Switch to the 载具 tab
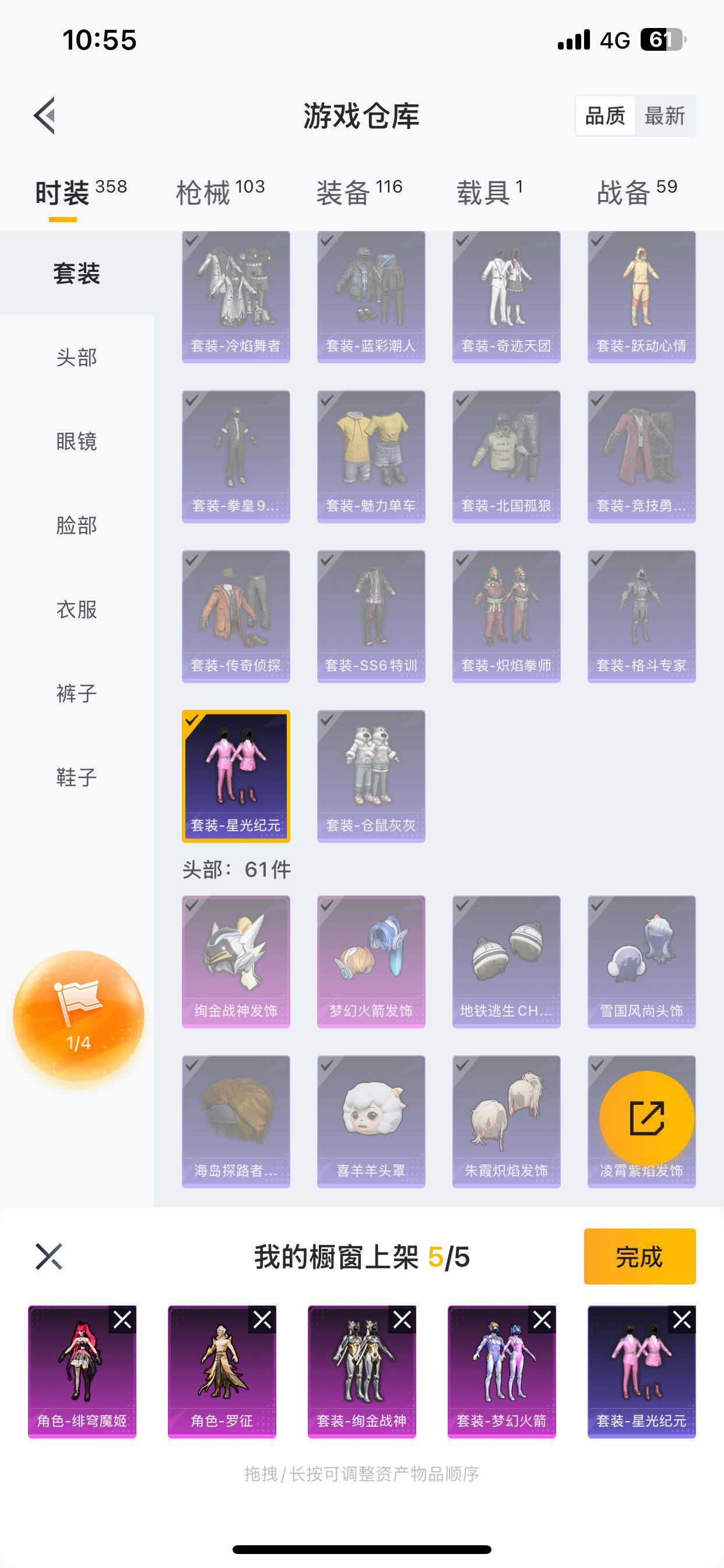This screenshot has width=724, height=1568. coord(489,192)
